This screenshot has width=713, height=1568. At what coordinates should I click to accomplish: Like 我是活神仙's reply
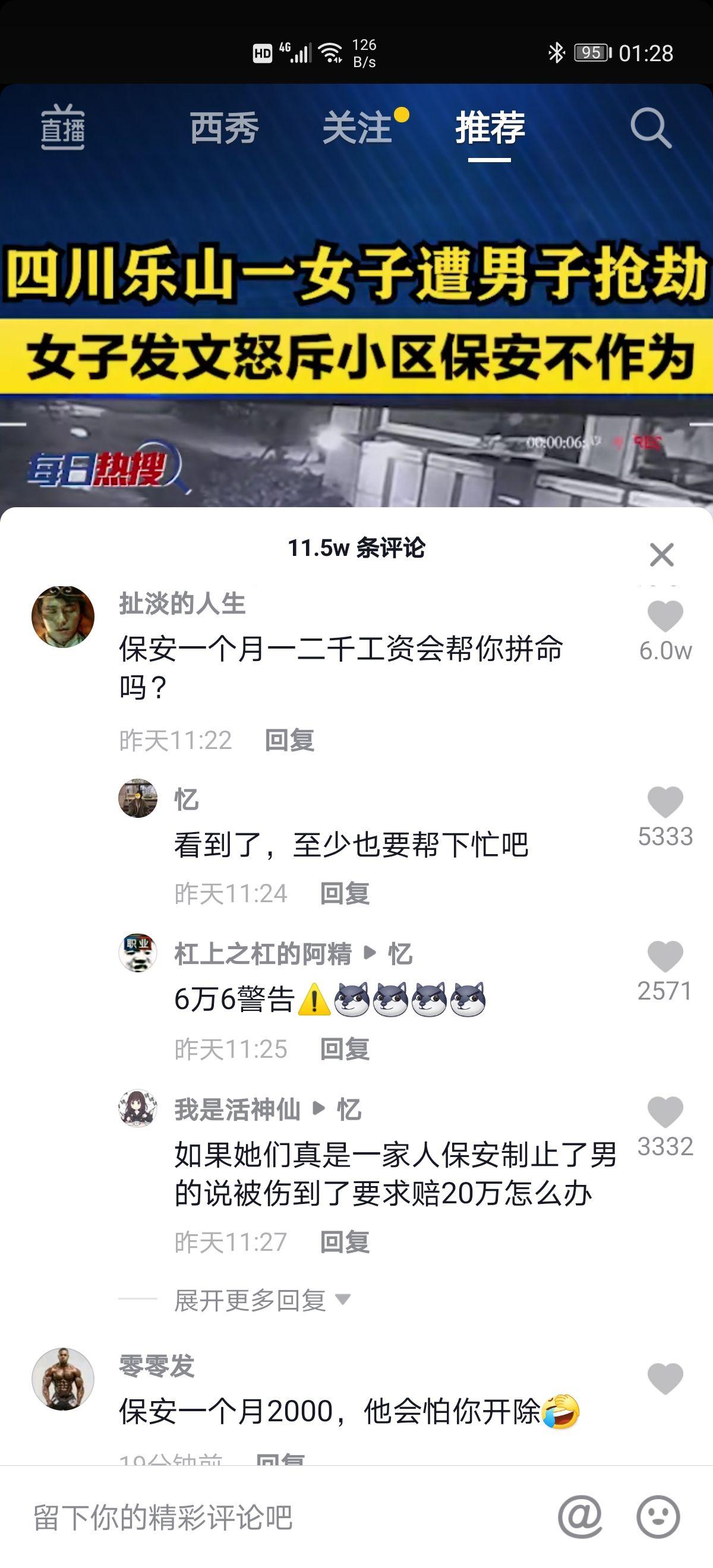[x=665, y=1112]
